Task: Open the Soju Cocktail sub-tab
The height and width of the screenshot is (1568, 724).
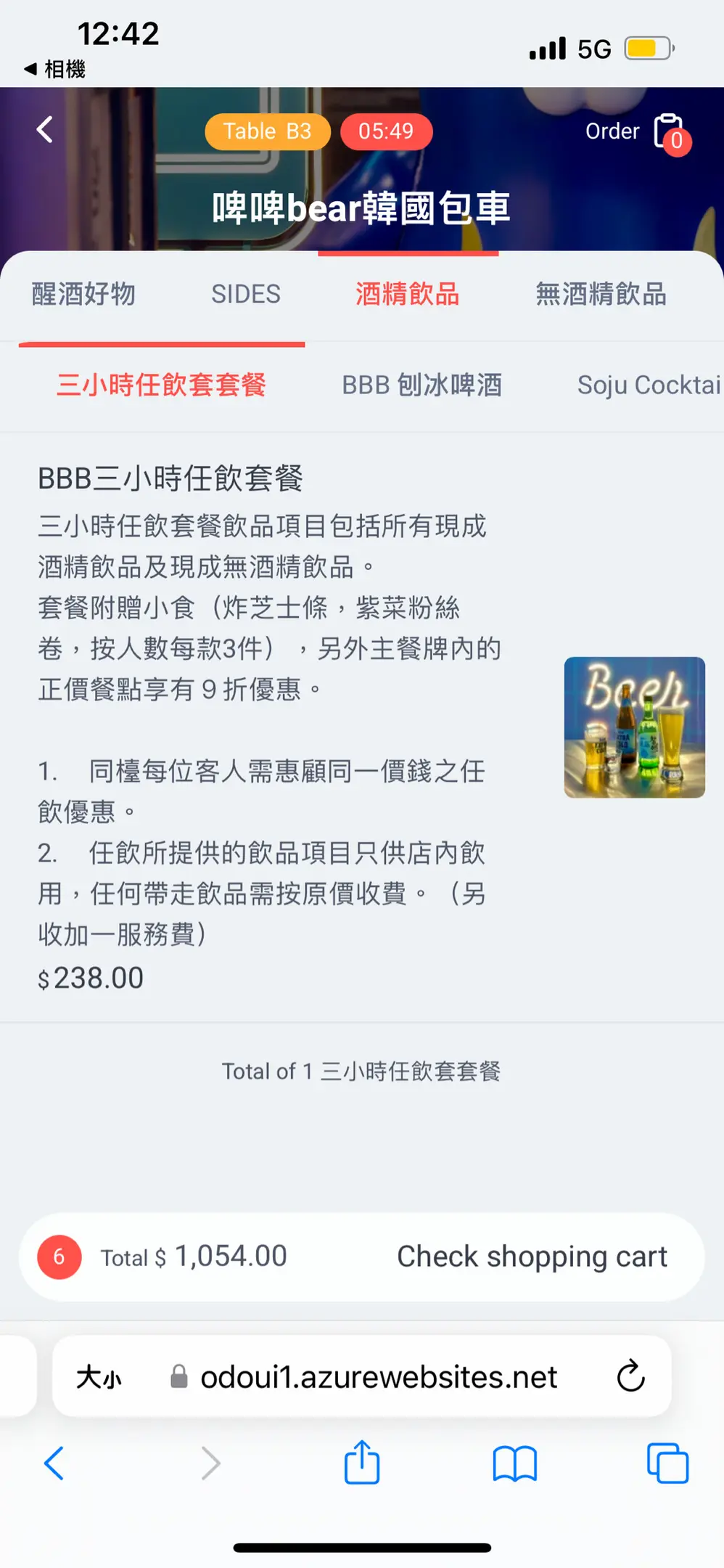Action: [x=648, y=385]
